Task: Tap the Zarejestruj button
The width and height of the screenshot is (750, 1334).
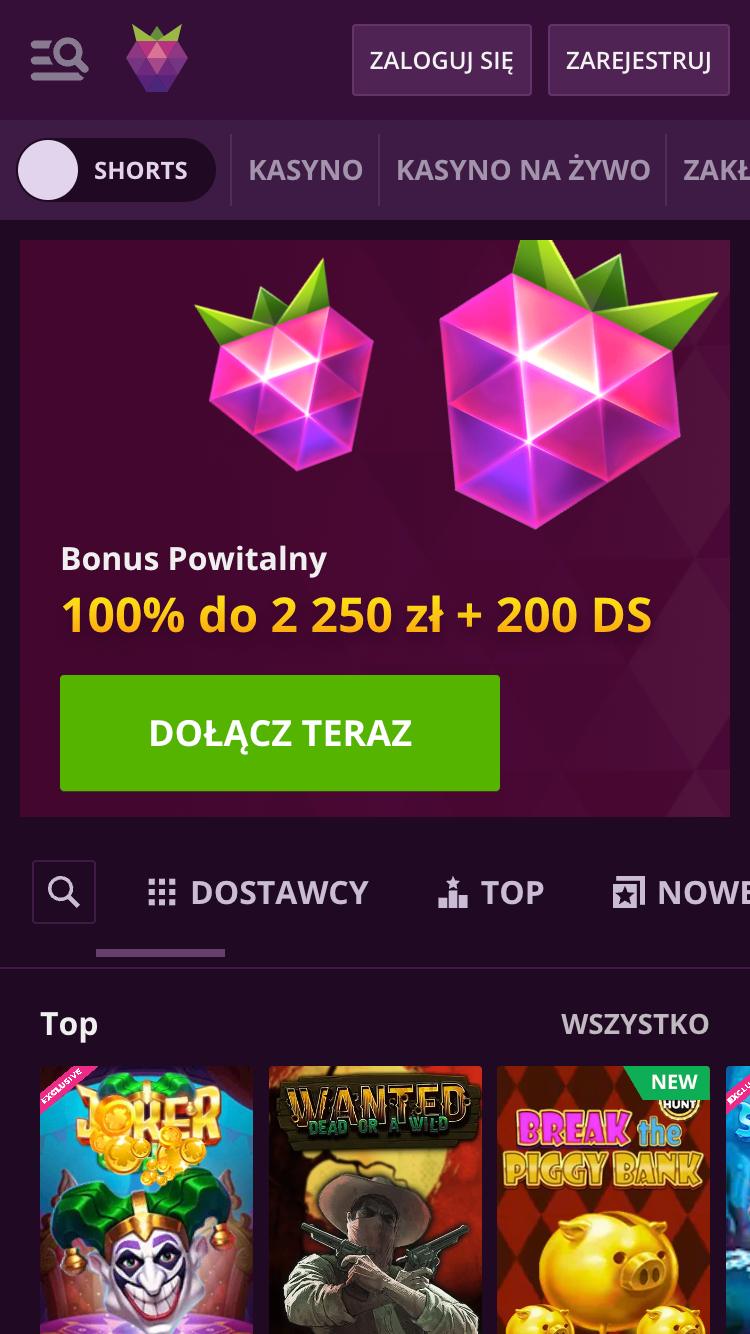Action: (638, 60)
